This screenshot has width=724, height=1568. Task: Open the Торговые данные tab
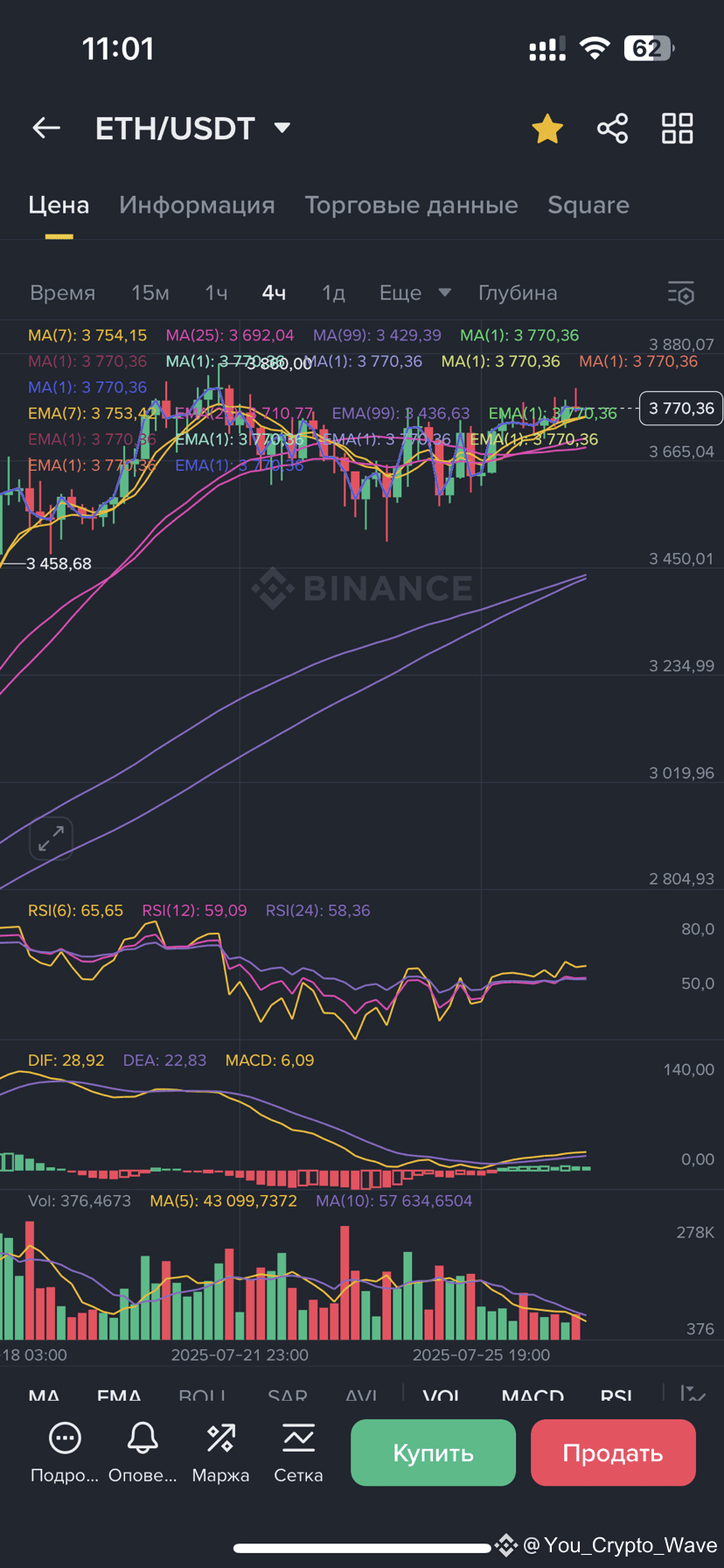pyautogui.click(x=411, y=205)
